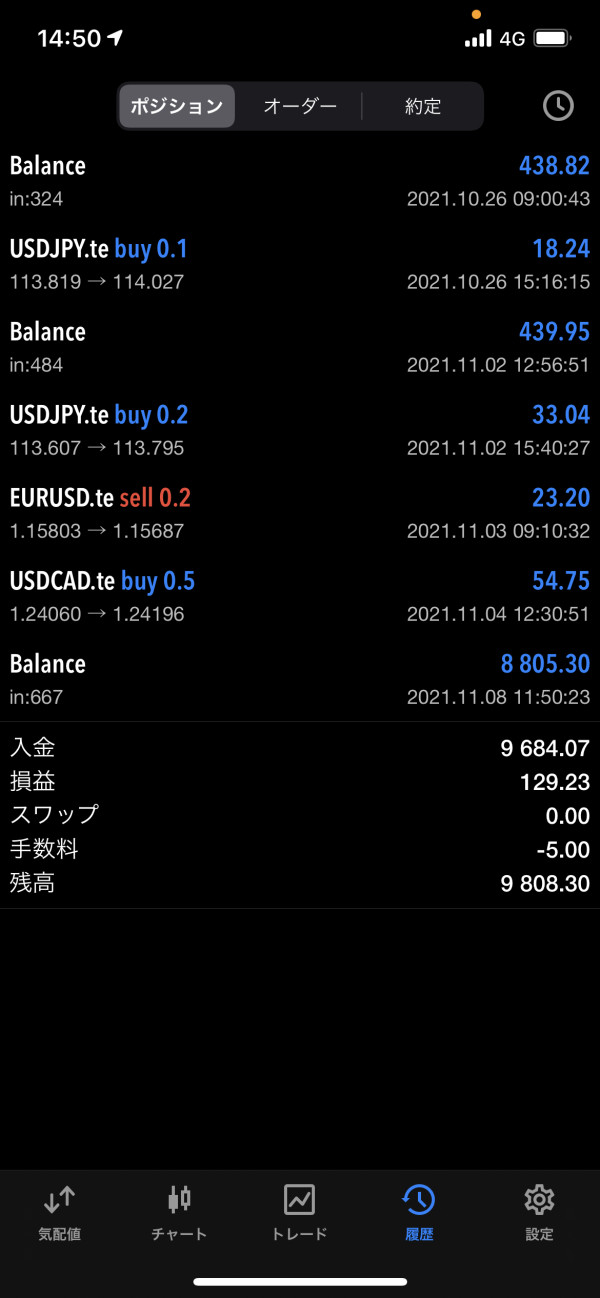Image resolution: width=600 pixels, height=1298 pixels.
Task: Expand the USDJPY.te buy 0.2 position
Action: pos(300,431)
